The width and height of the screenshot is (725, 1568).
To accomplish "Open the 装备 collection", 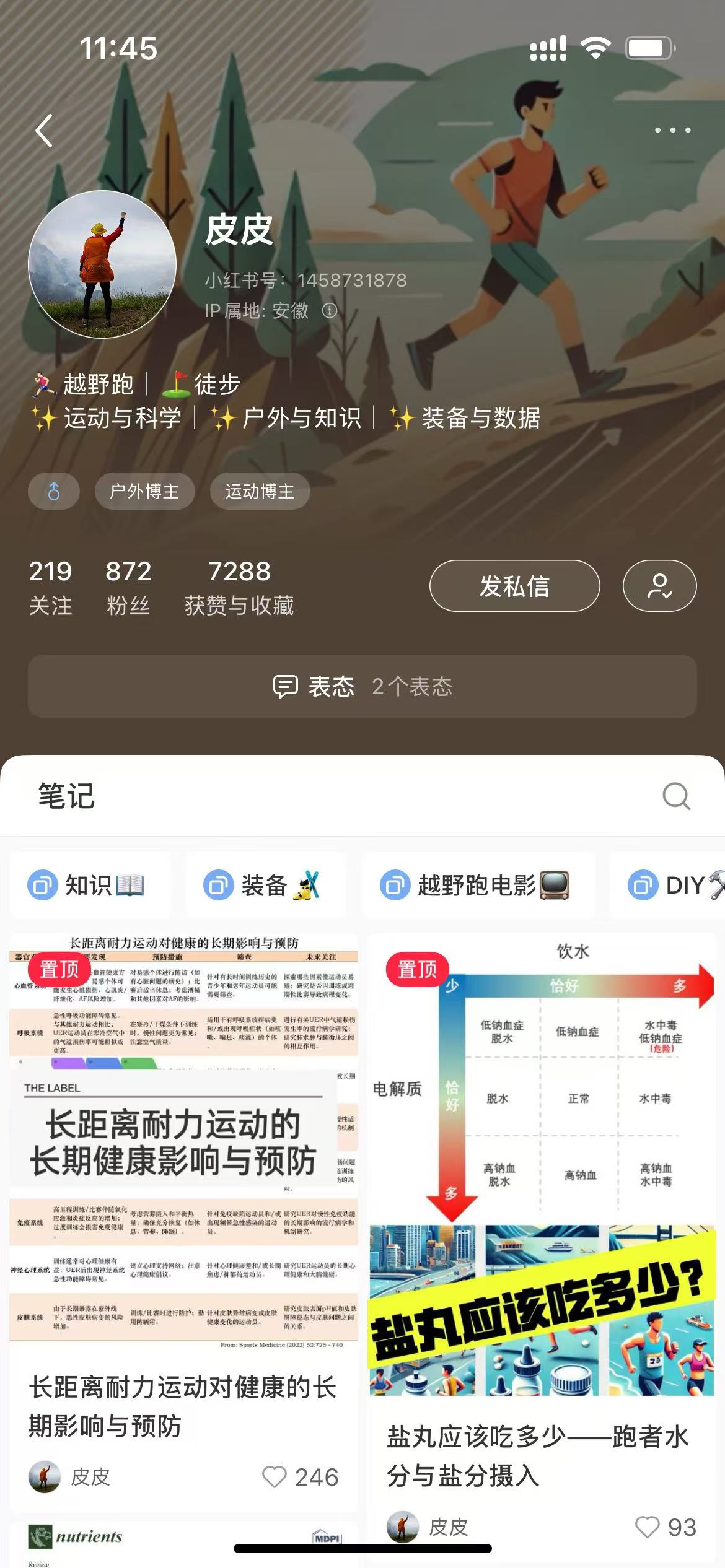I will click(x=265, y=885).
